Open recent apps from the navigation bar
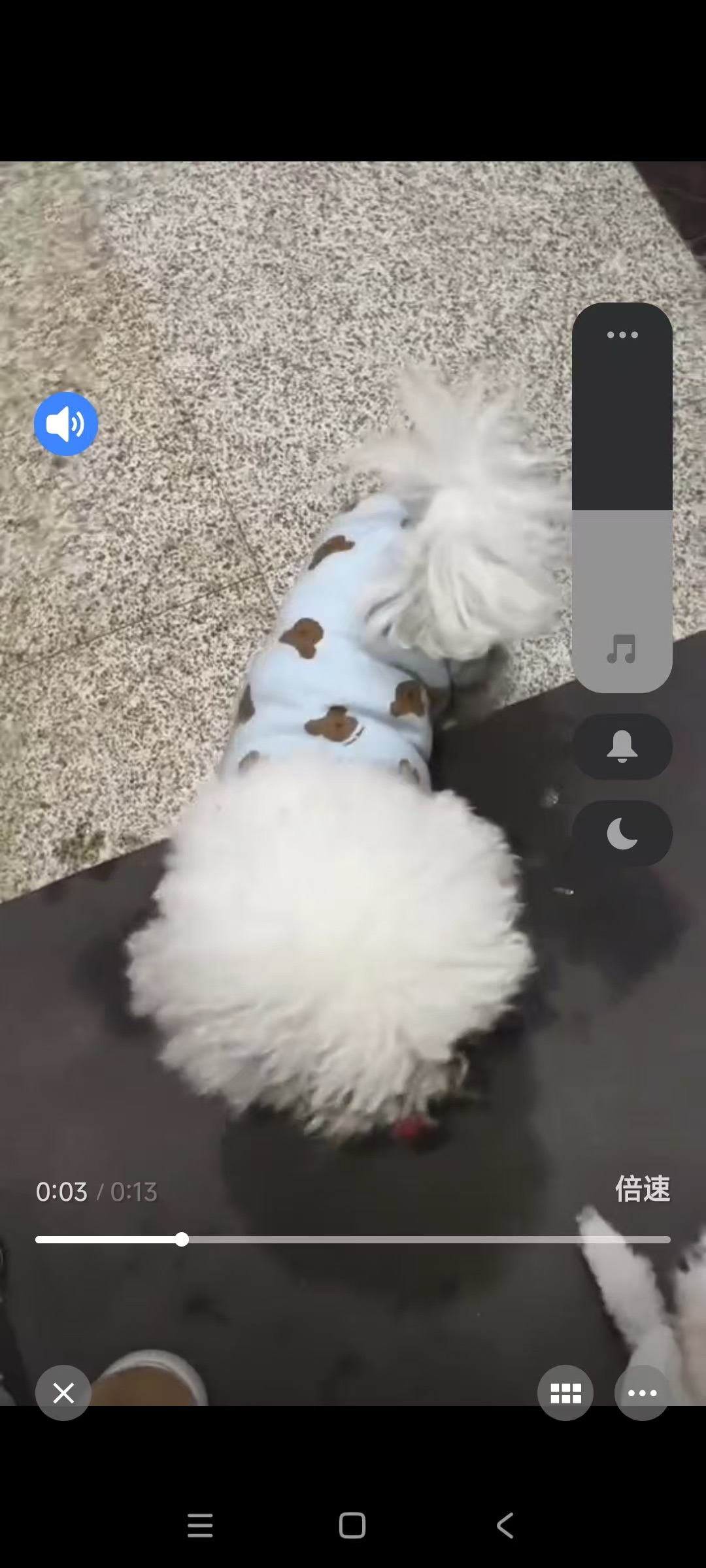Viewport: 706px width, 1568px height. point(200,1526)
